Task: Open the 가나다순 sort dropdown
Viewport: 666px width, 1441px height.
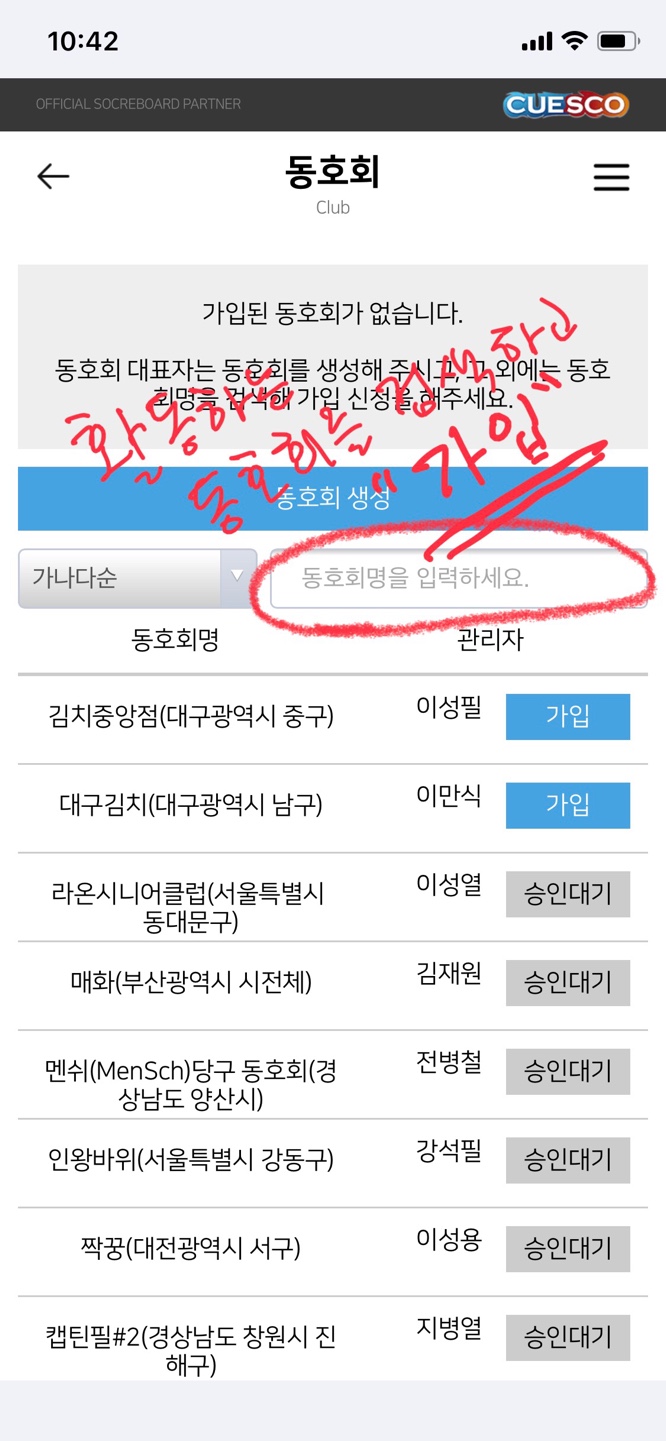Action: pos(137,578)
